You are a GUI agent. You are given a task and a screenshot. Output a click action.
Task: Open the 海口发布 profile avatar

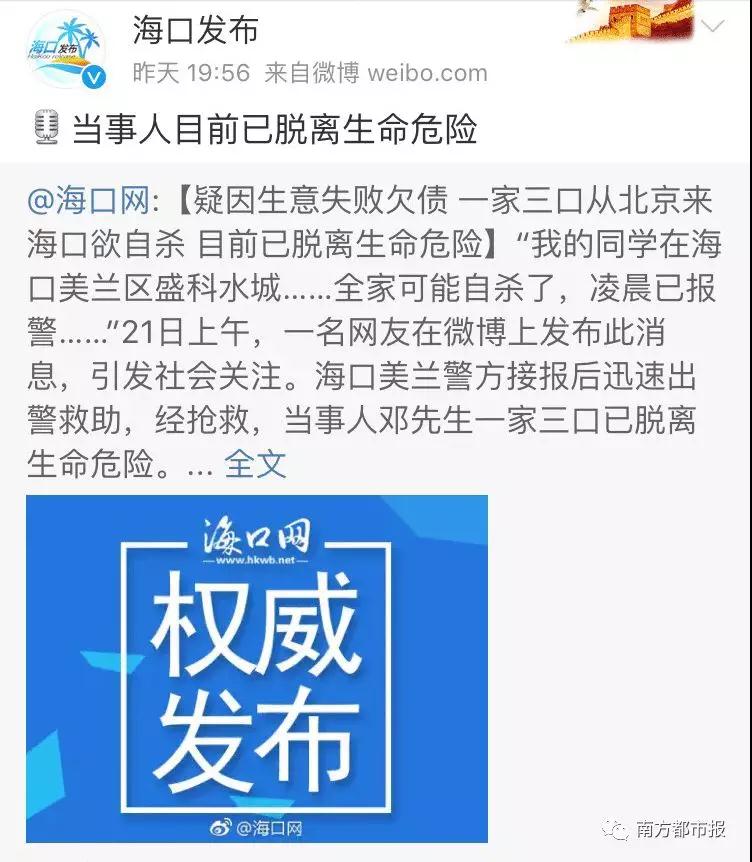point(68,49)
